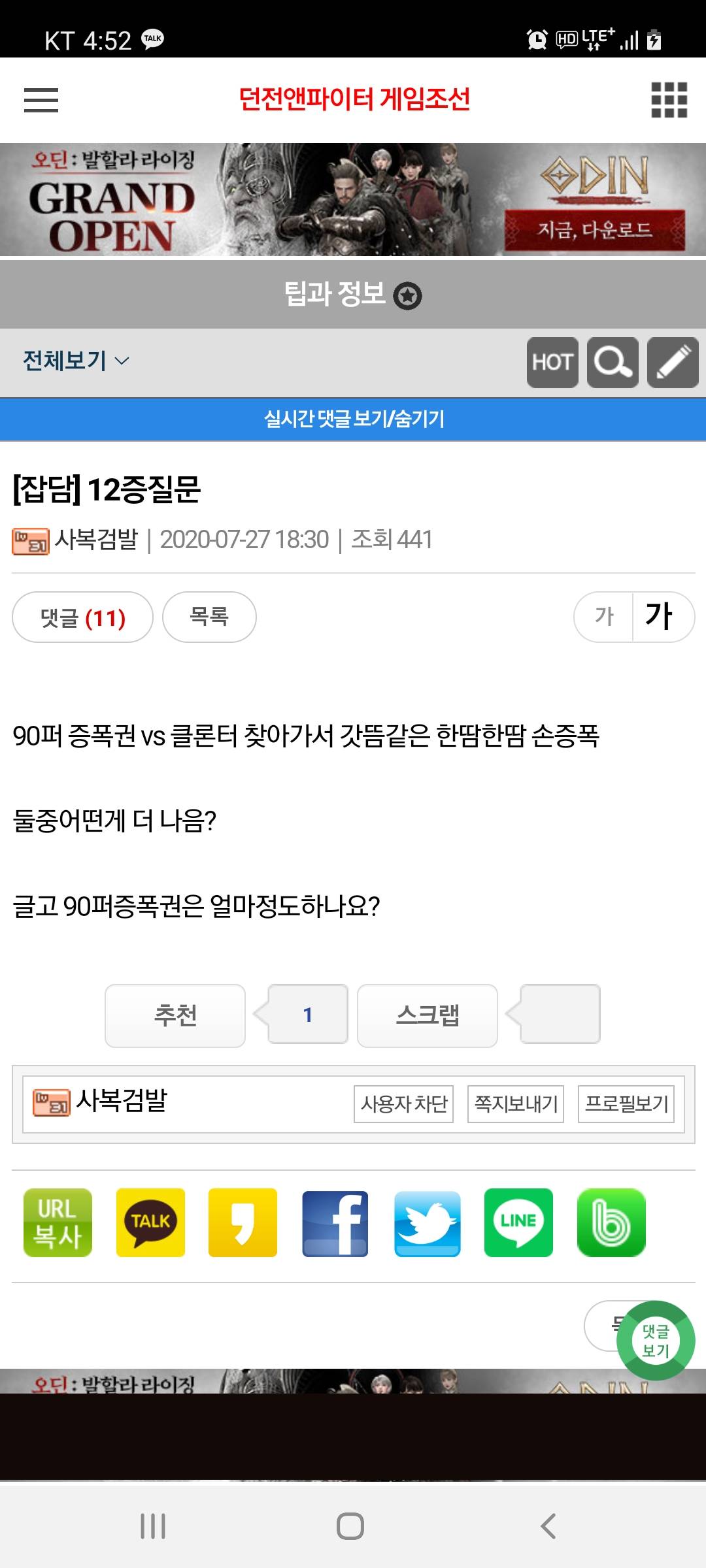View the author's profile via 프로필보기
This screenshot has height=1568, width=706.
click(x=626, y=1104)
